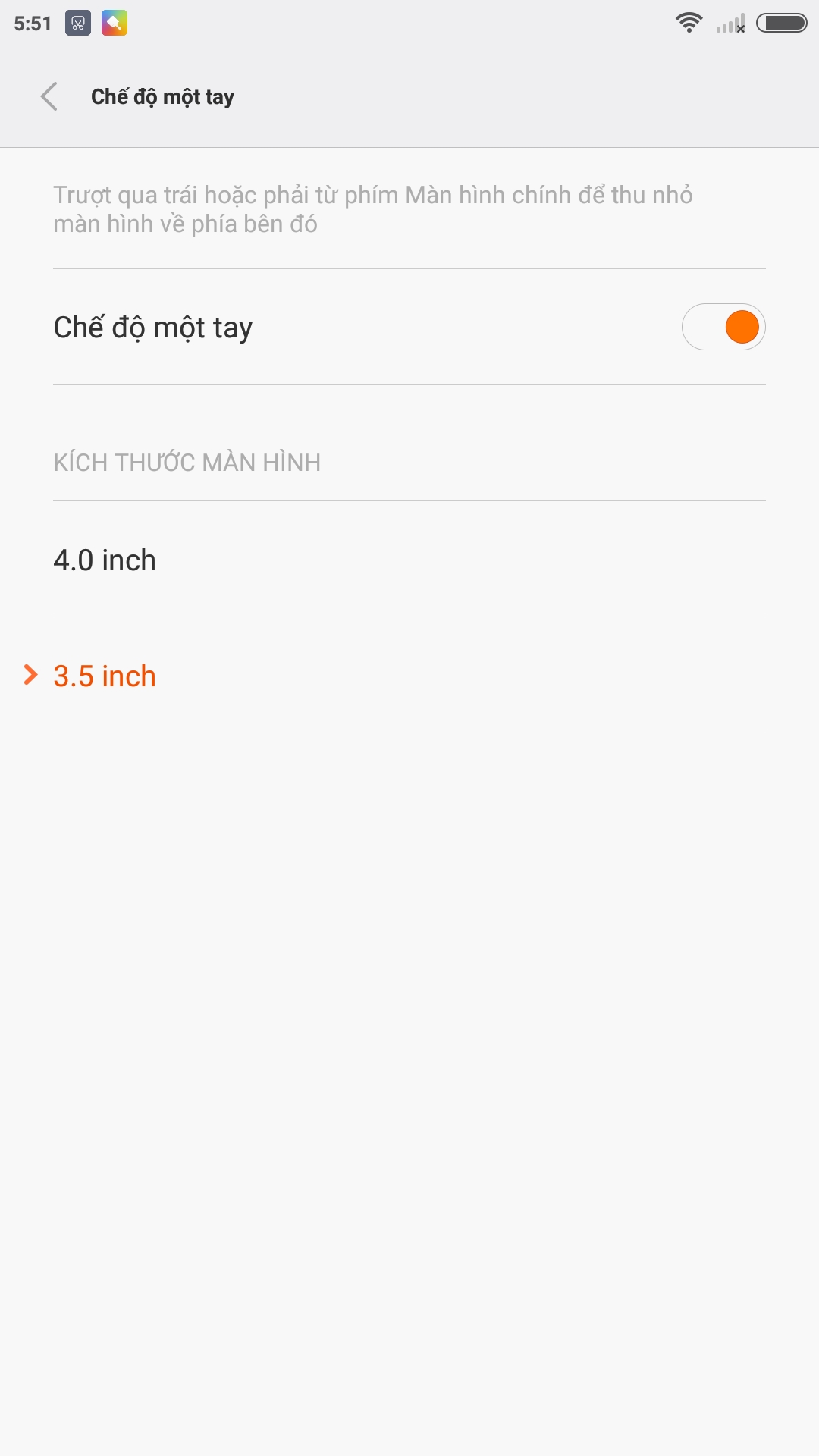This screenshot has width=819, height=1456.
Task: Tap the orange arrow beside 3.5 inch
Action: tap(30, 676)
